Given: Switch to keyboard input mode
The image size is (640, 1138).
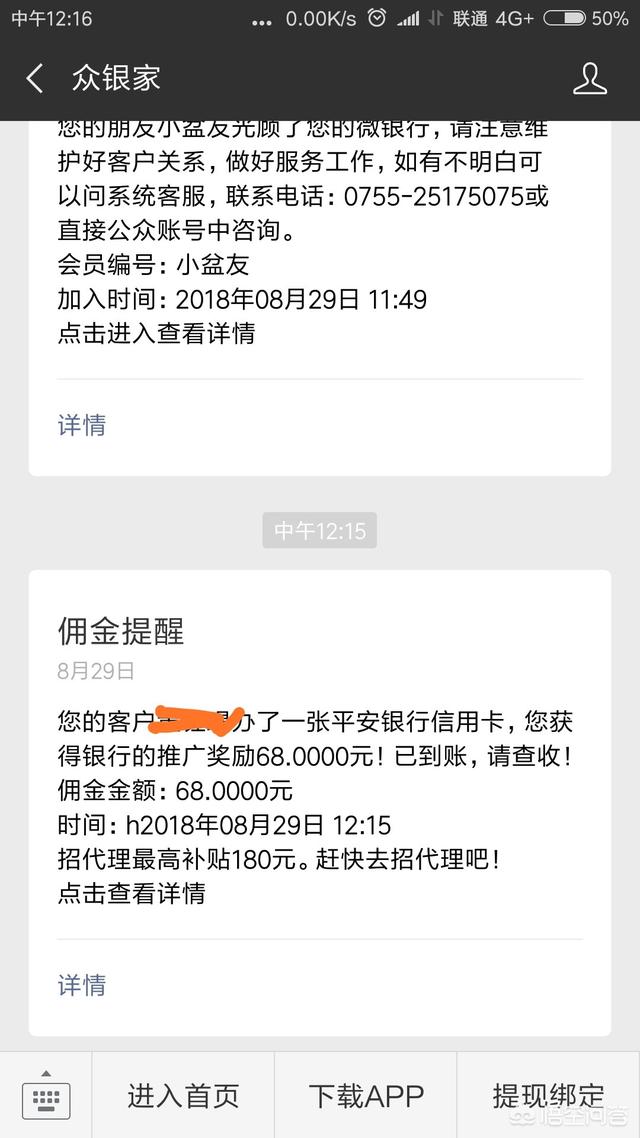Looking at the screenshot, I should [x=46, y=1096].
